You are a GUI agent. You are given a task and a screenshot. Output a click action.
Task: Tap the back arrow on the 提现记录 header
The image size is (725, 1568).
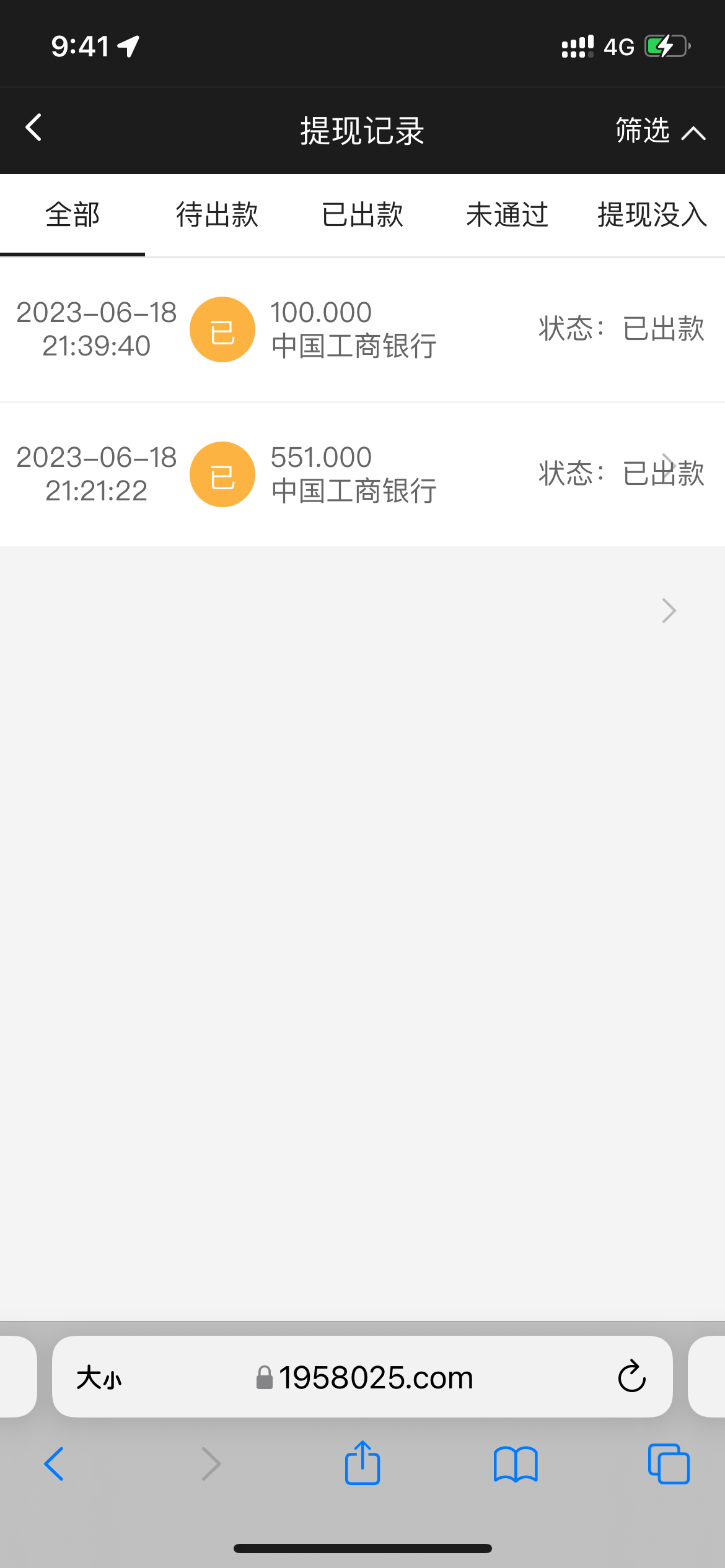click(33, 128)
